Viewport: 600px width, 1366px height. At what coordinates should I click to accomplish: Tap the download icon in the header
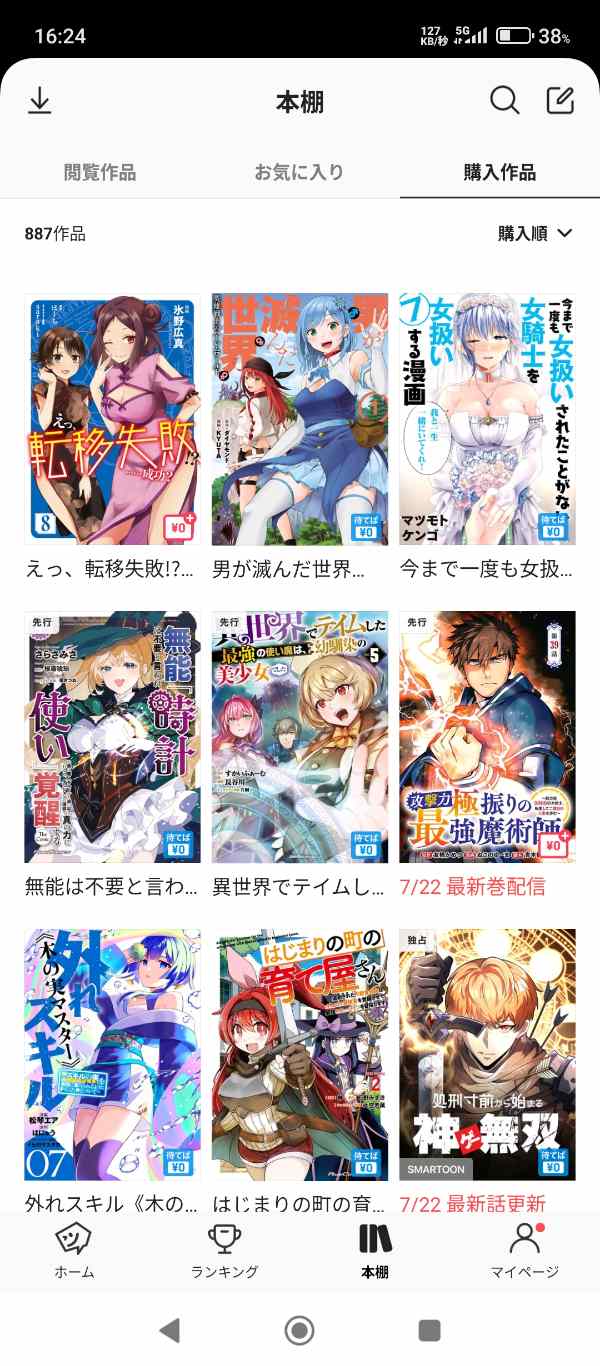point(39,101)
